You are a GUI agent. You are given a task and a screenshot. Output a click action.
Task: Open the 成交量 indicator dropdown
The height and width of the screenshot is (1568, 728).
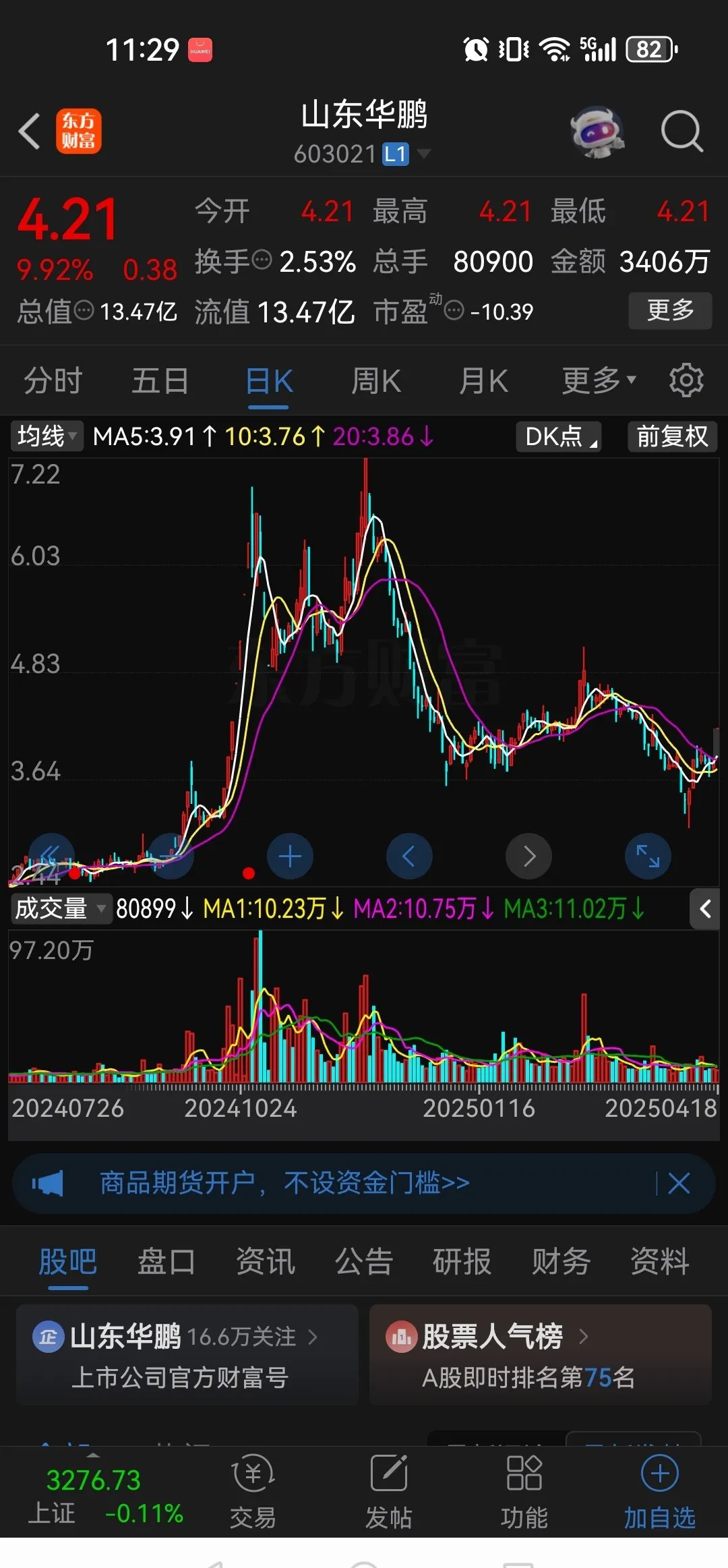59,908
